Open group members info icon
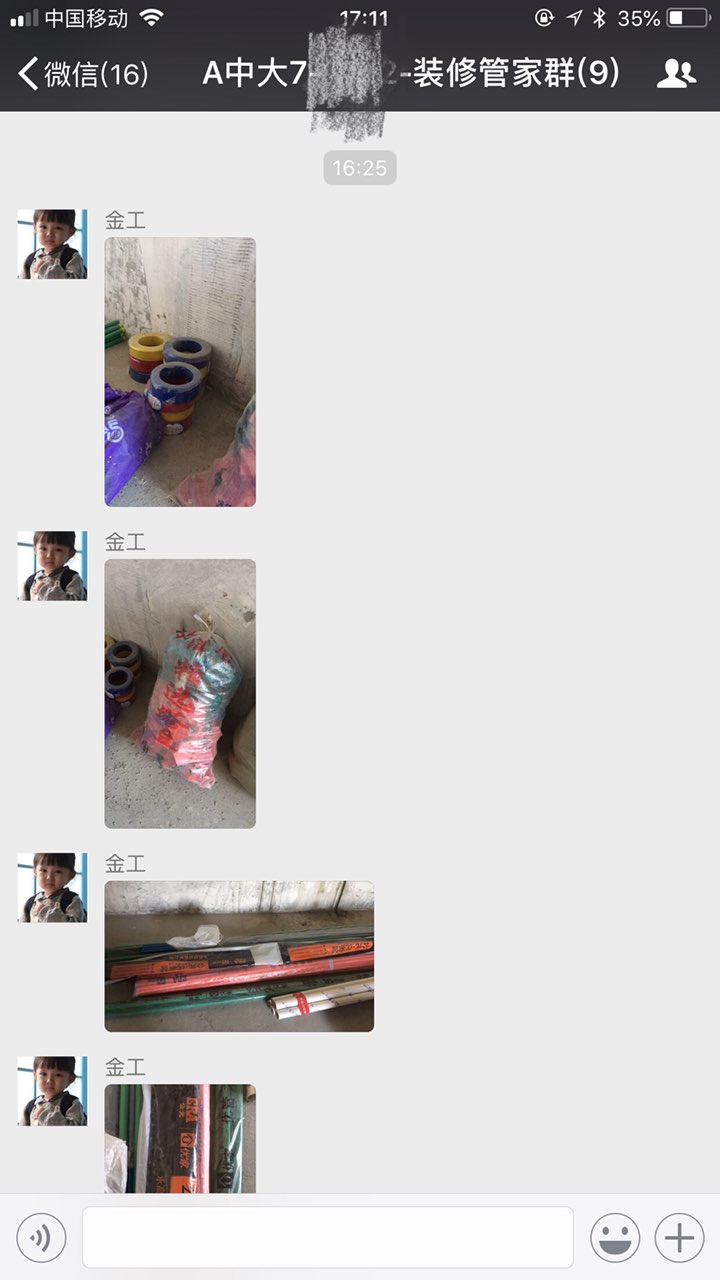 point(676,73)
